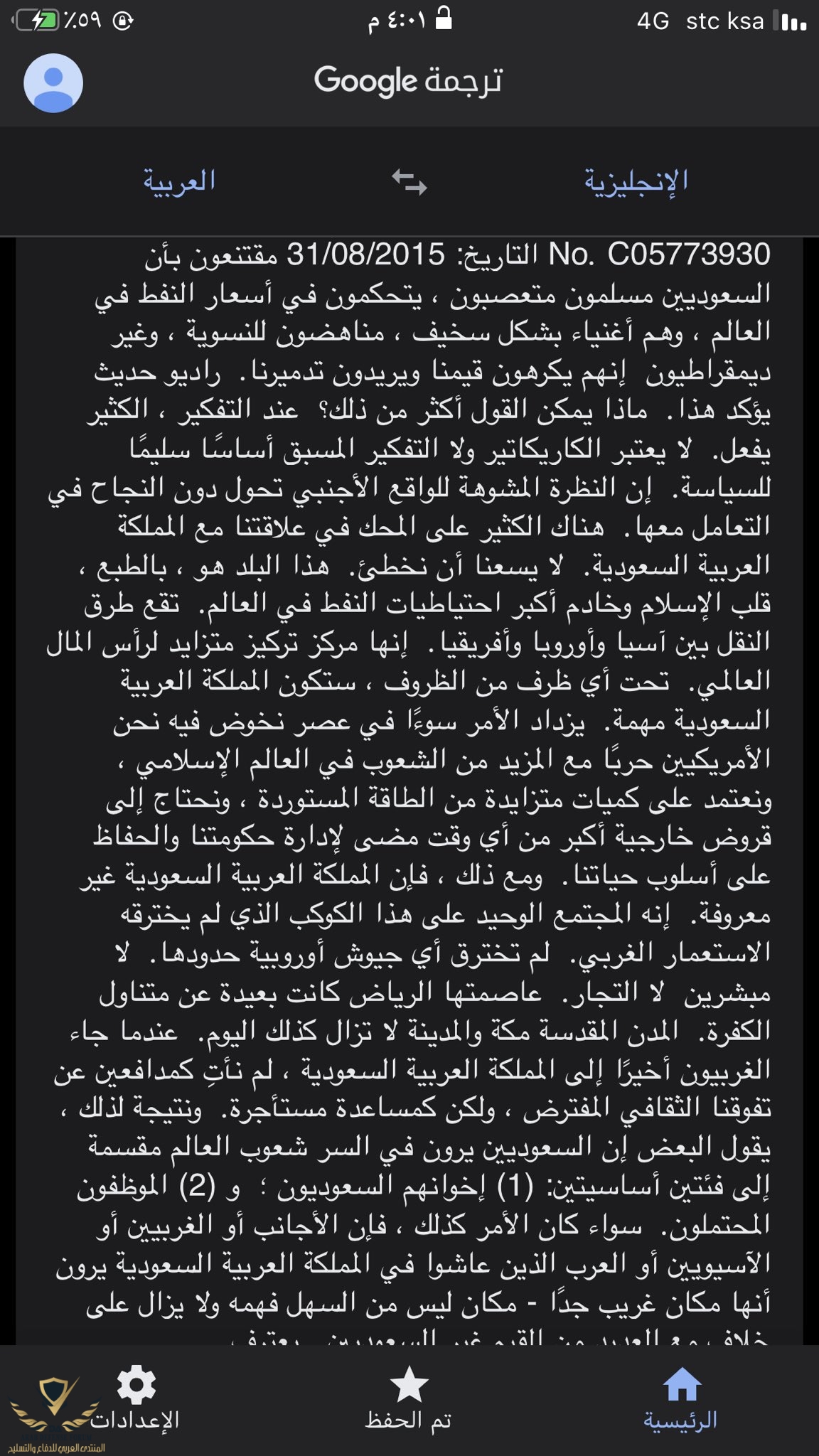Open the تم الحفظ saved tab
The height and width of the screenshot is (1456, 819).
click(x=409, y=1399)
